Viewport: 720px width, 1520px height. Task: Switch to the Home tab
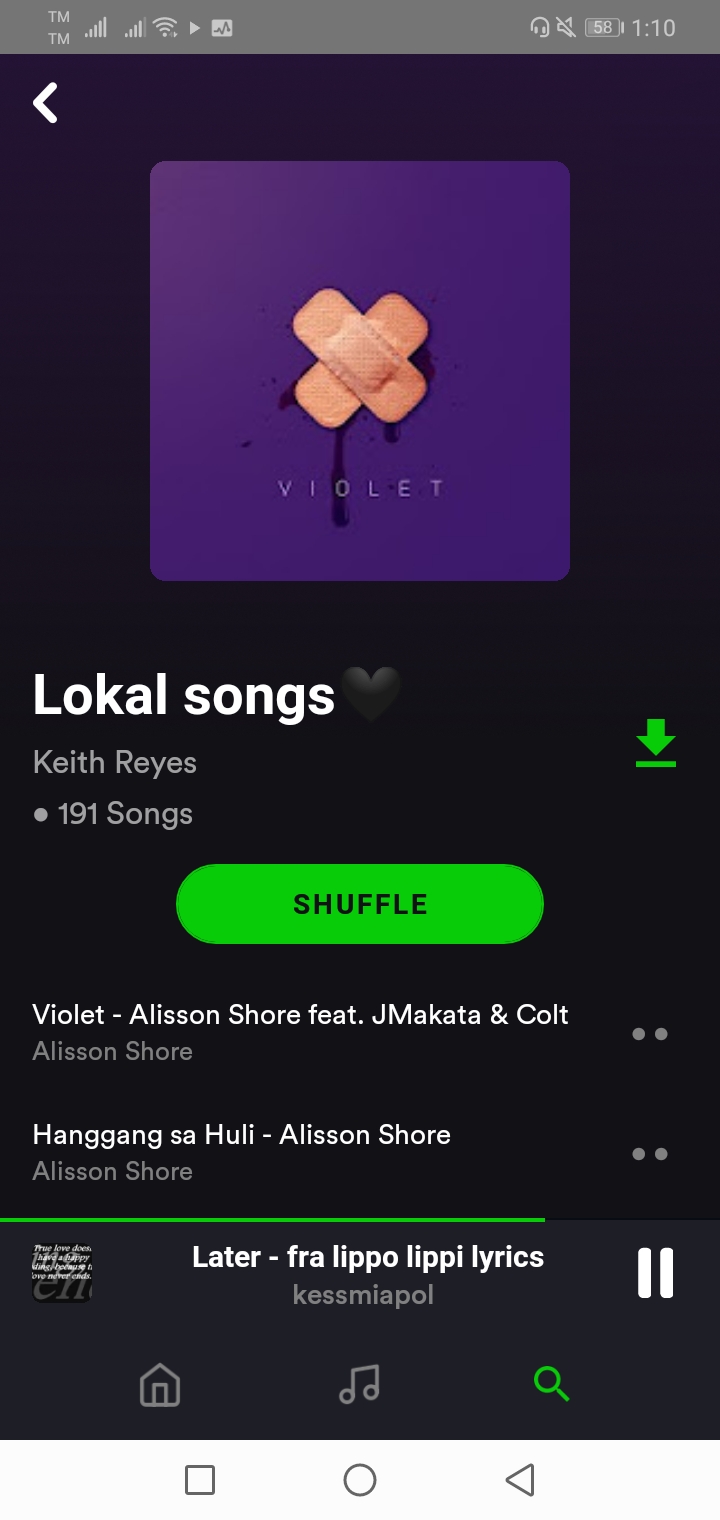pos(160,1385)
